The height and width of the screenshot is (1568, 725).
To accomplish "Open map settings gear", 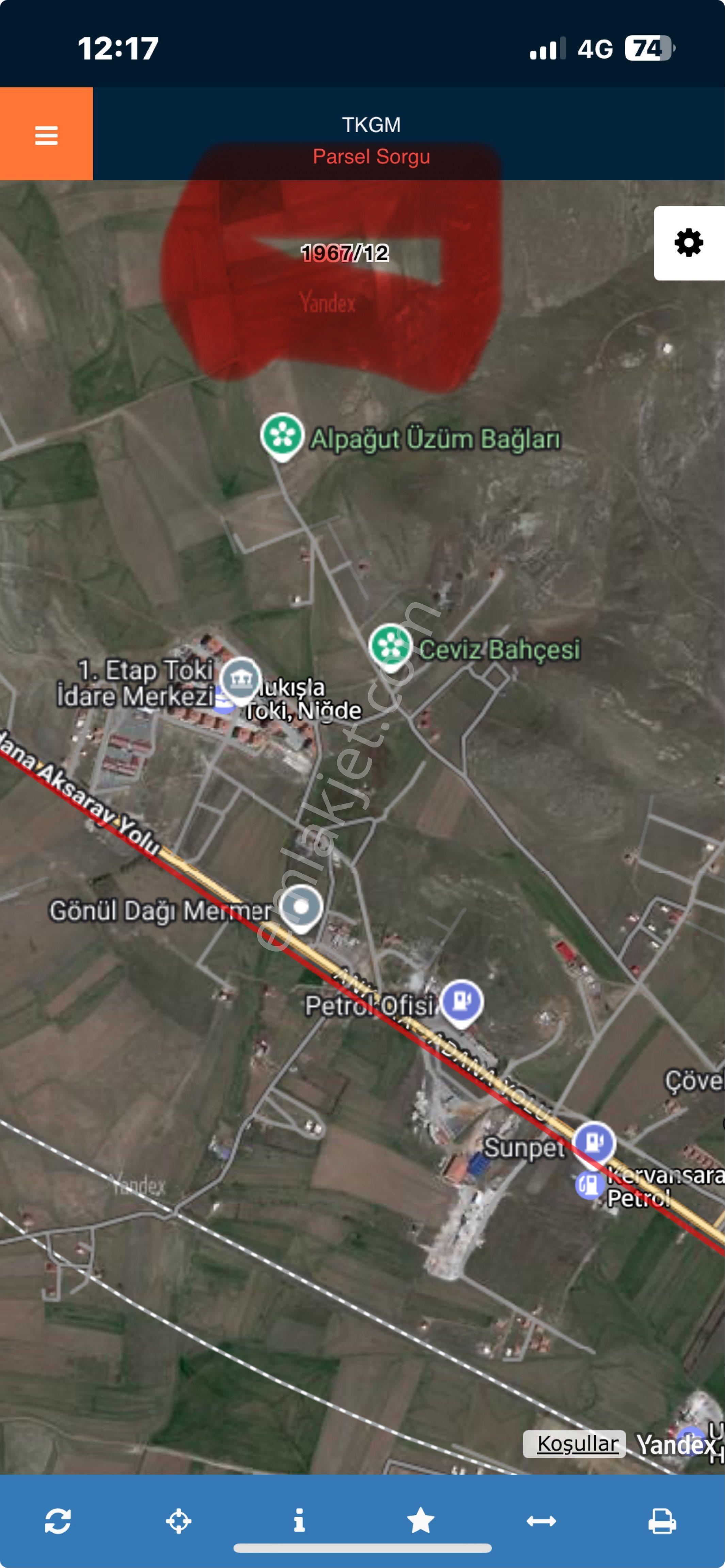I will coord(689,243).
